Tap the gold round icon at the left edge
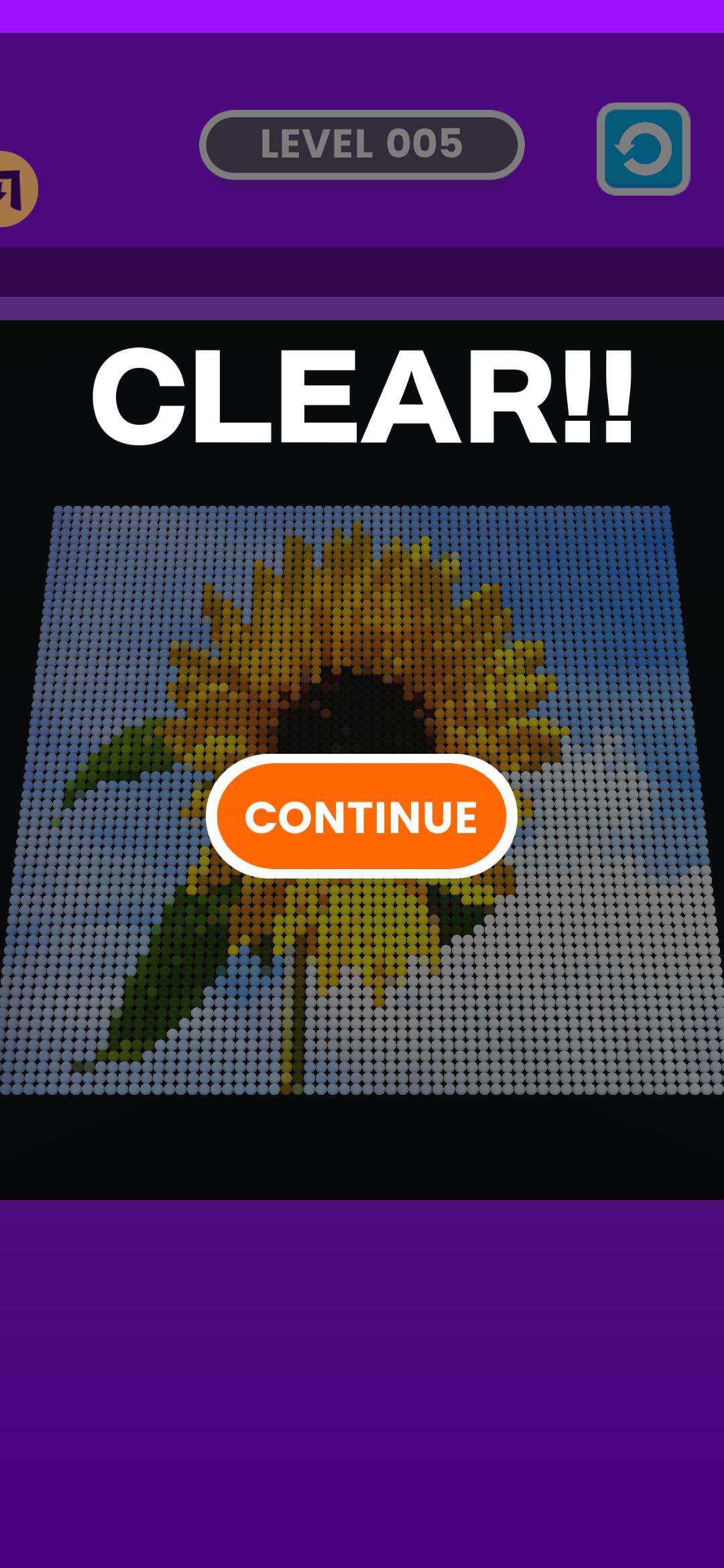The height and width of the screenshot is (1568, 724). click(x=15, y=189)
